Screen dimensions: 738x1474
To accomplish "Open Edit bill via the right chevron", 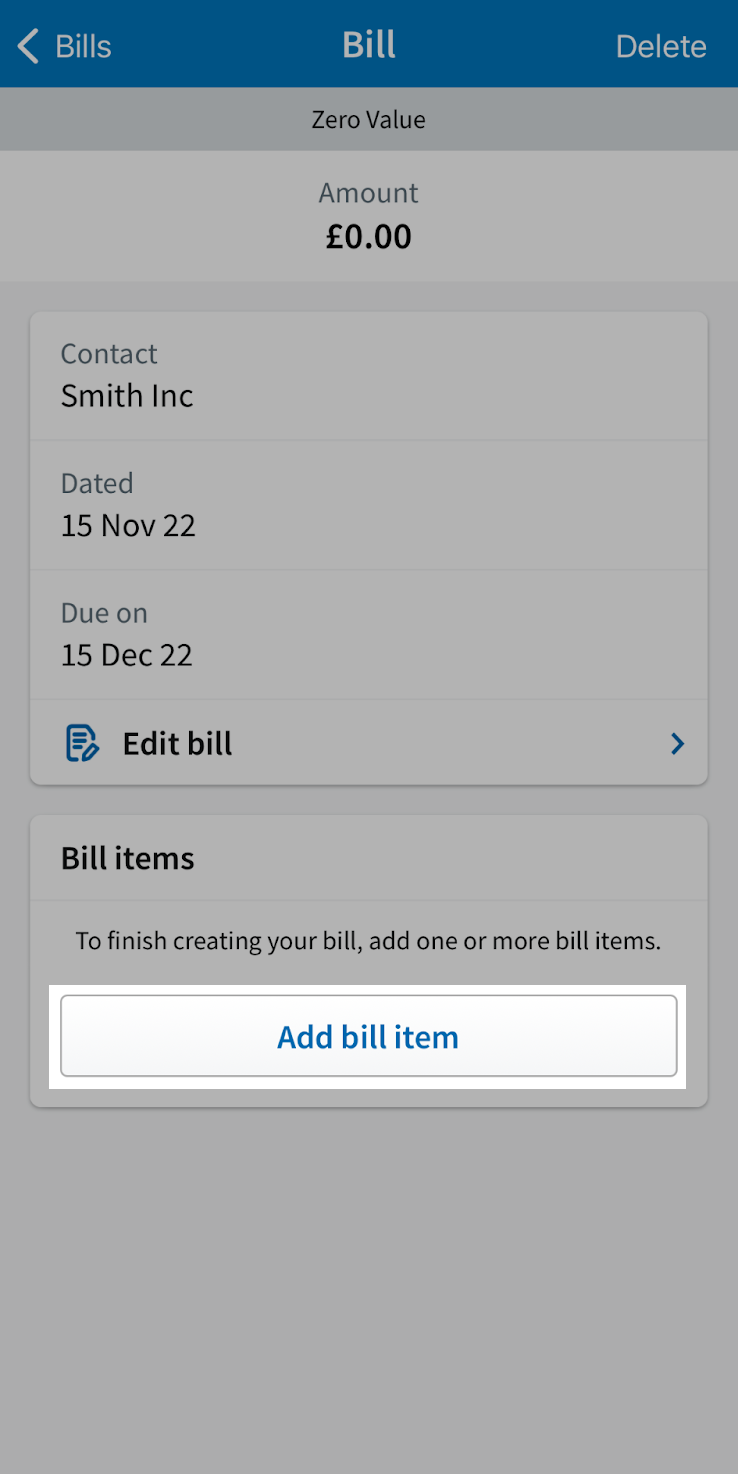I will coord(677,743).
